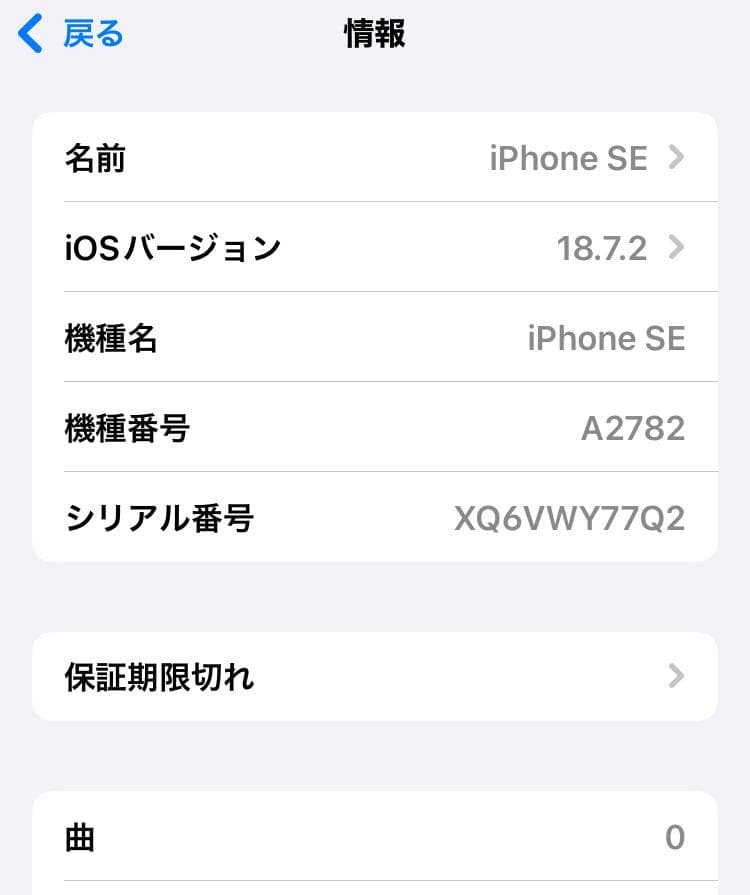
Task: Tap the シリアル番号 row
Action: 375,517
